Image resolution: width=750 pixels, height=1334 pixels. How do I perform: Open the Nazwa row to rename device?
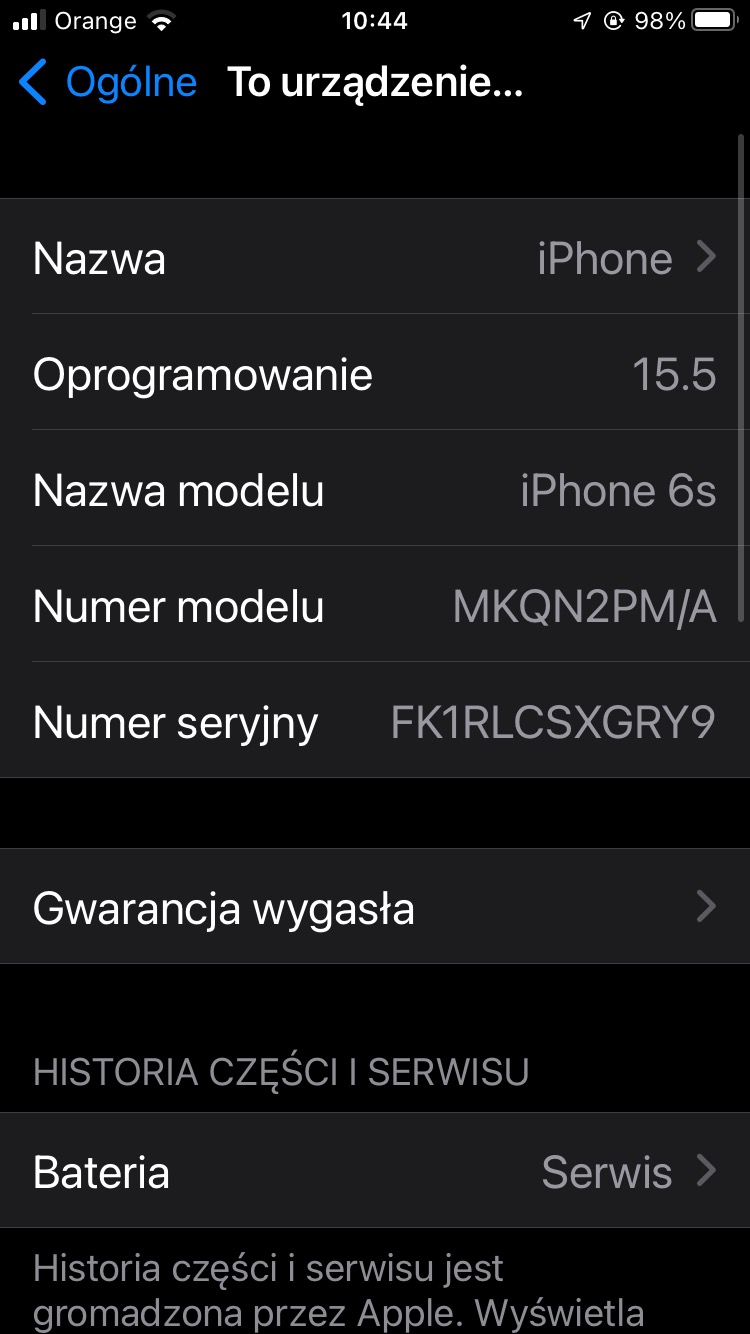click(x=375, y=257)
